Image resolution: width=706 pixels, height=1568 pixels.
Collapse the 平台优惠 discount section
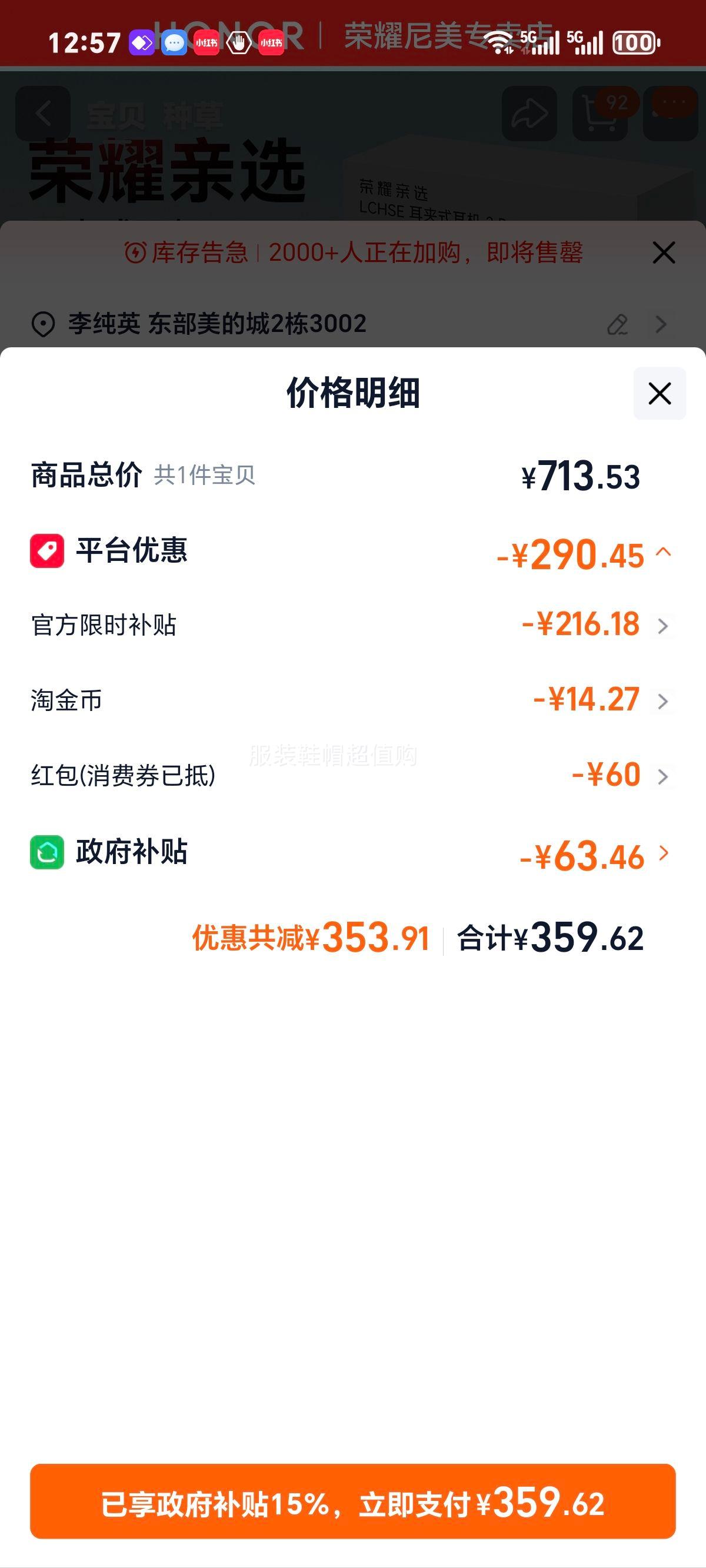(664, 552)
